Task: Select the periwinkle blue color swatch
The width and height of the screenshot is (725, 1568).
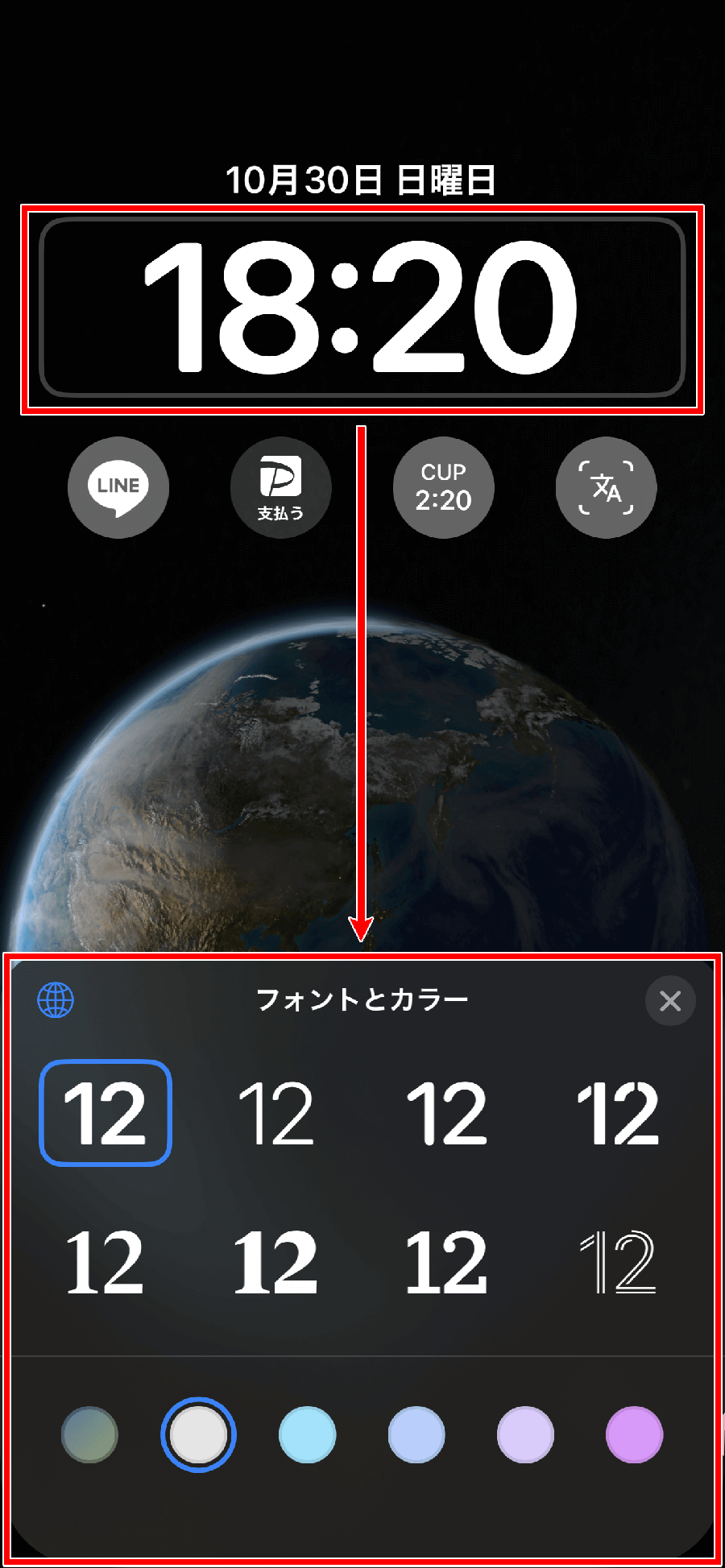Action: tap(416, 1435)
